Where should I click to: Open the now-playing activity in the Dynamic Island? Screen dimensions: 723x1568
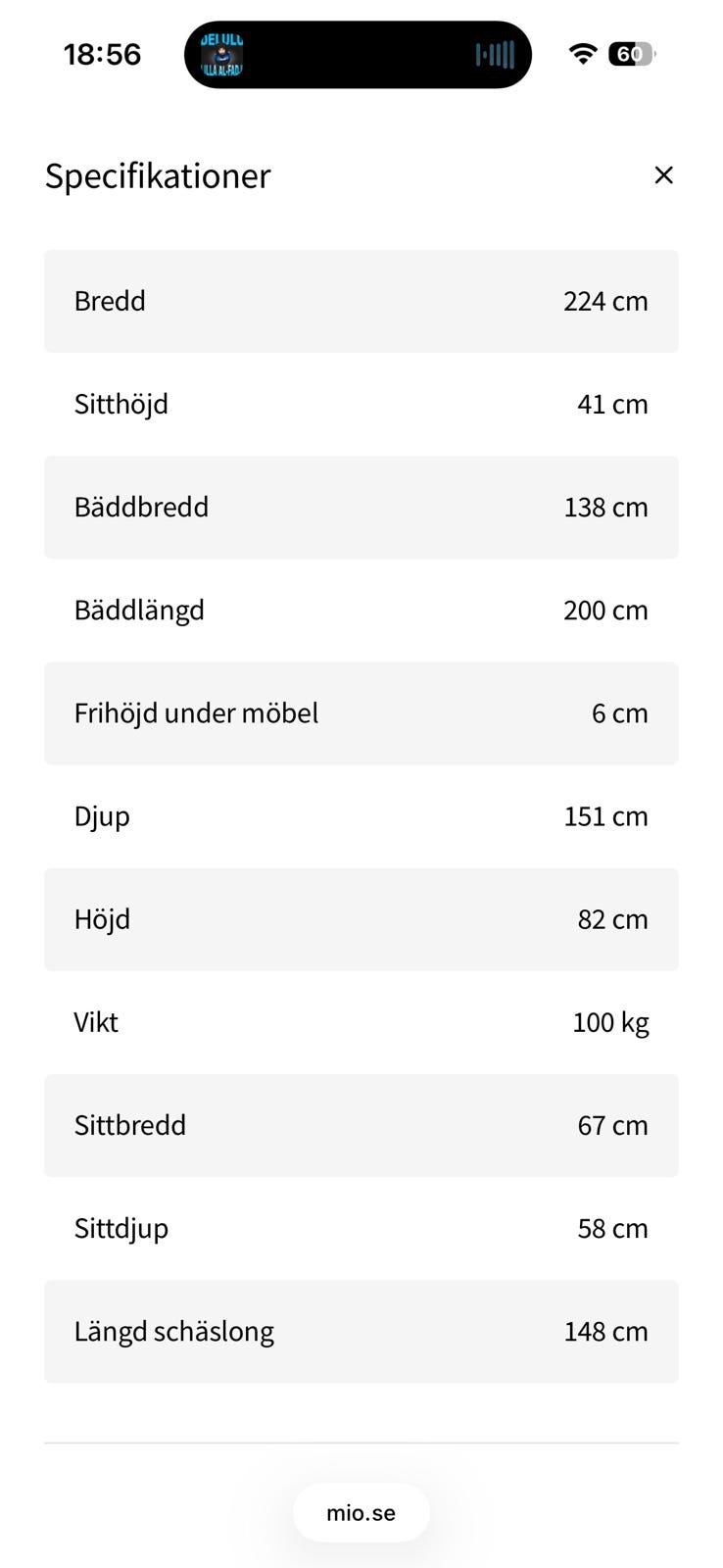358,55
